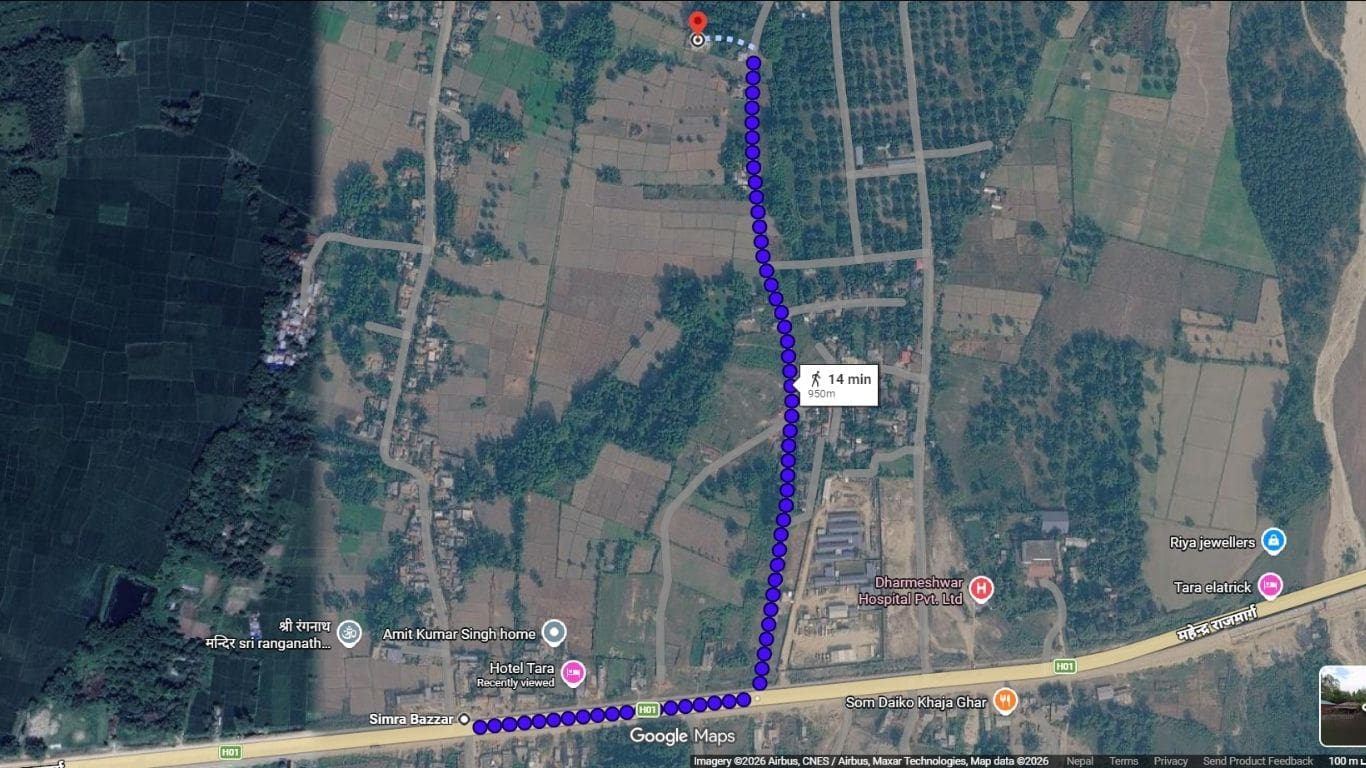Screen dimensions: 1366x768
Task: Open Tara elatrick place marker
Action: pyautogui.click(x=1269, y=586)
